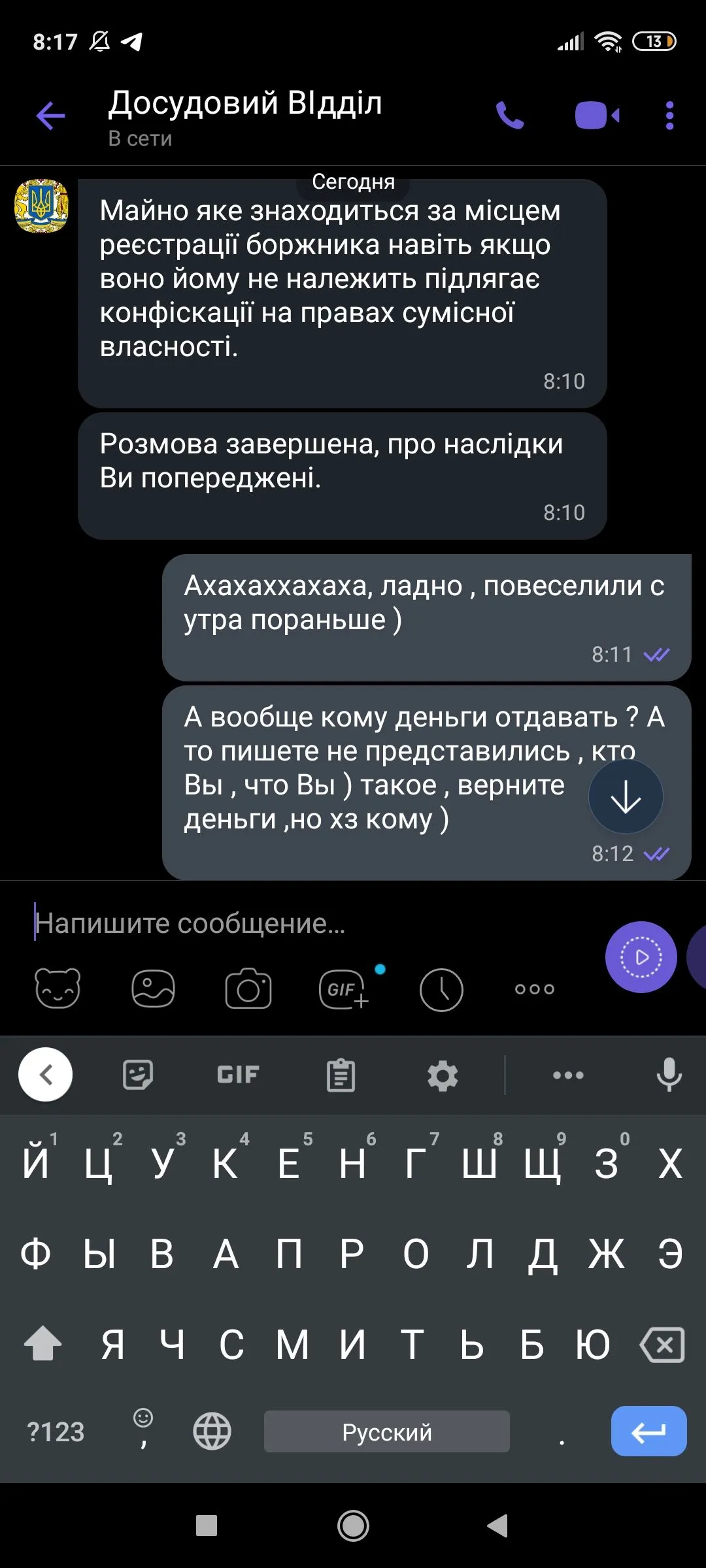Go back from Досудовий Відділ chat
The image size is (706, 1568).
[x=50, y=116]
